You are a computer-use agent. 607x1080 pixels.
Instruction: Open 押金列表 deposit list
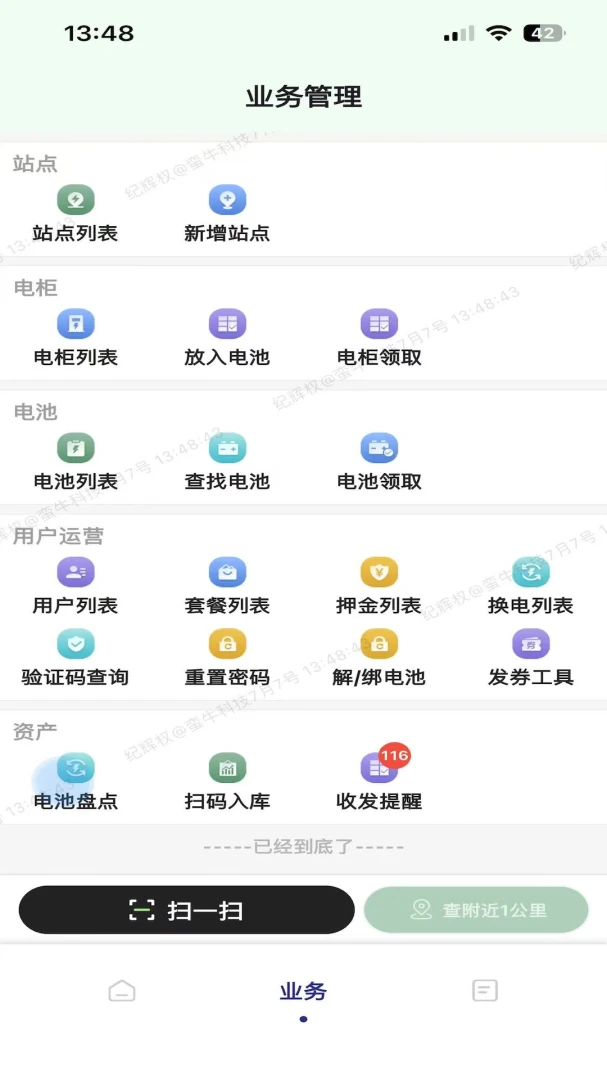(x=379, y=586)
